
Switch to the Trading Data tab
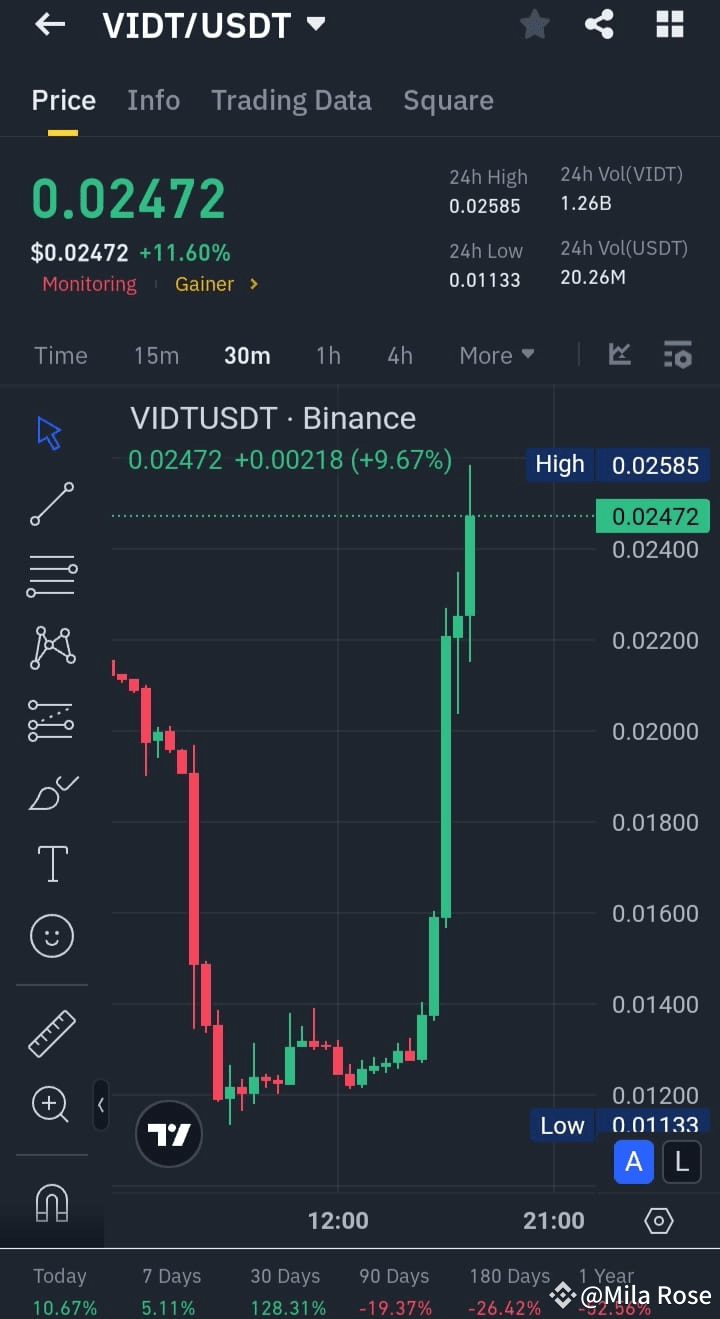(291, 100)
